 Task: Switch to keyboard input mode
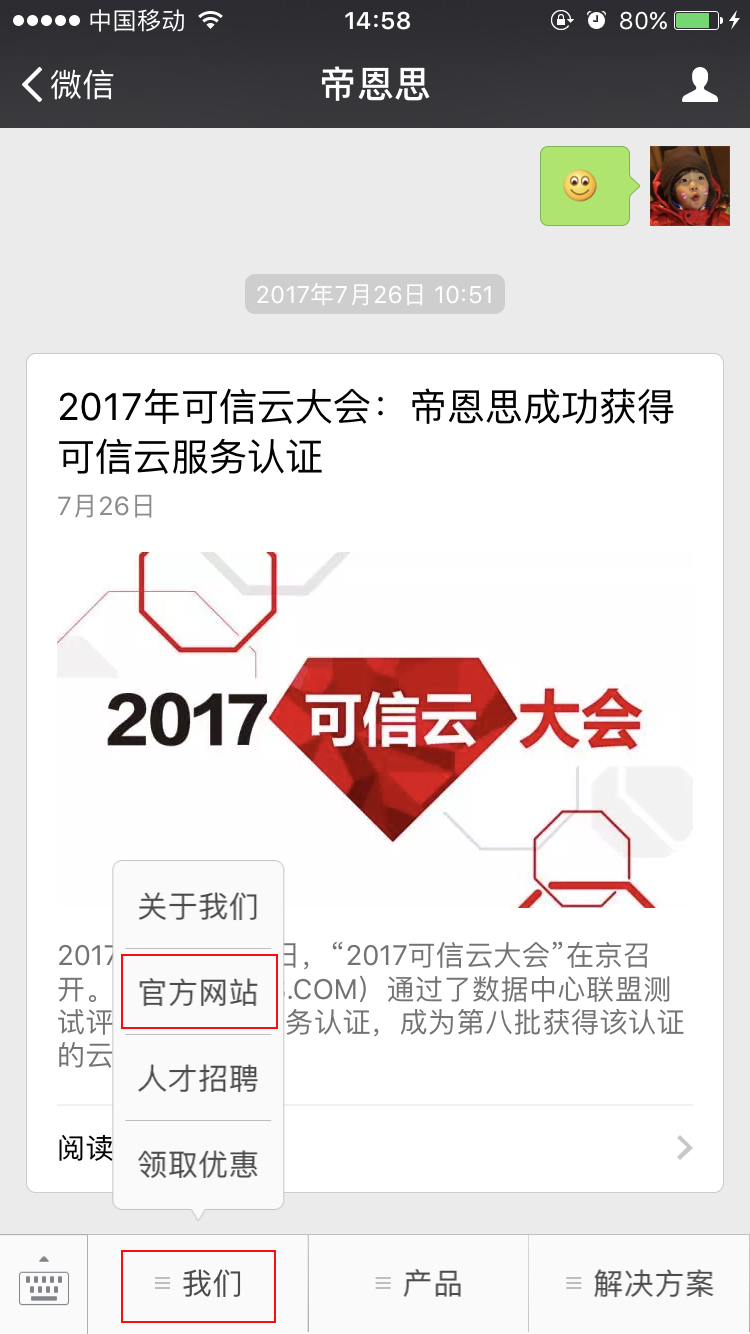click(x=44, y=1284)
